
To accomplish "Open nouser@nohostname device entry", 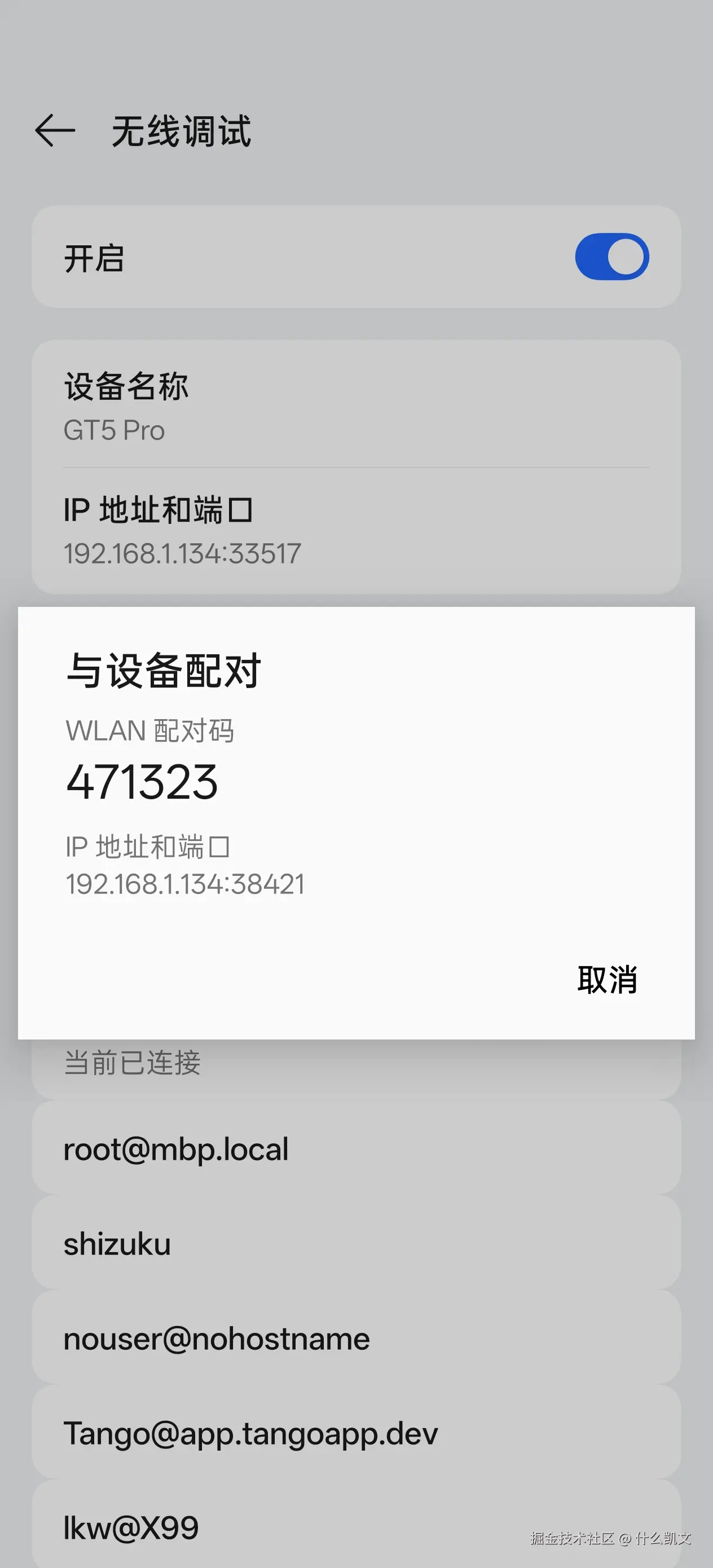I will [x=356, y=1338].
